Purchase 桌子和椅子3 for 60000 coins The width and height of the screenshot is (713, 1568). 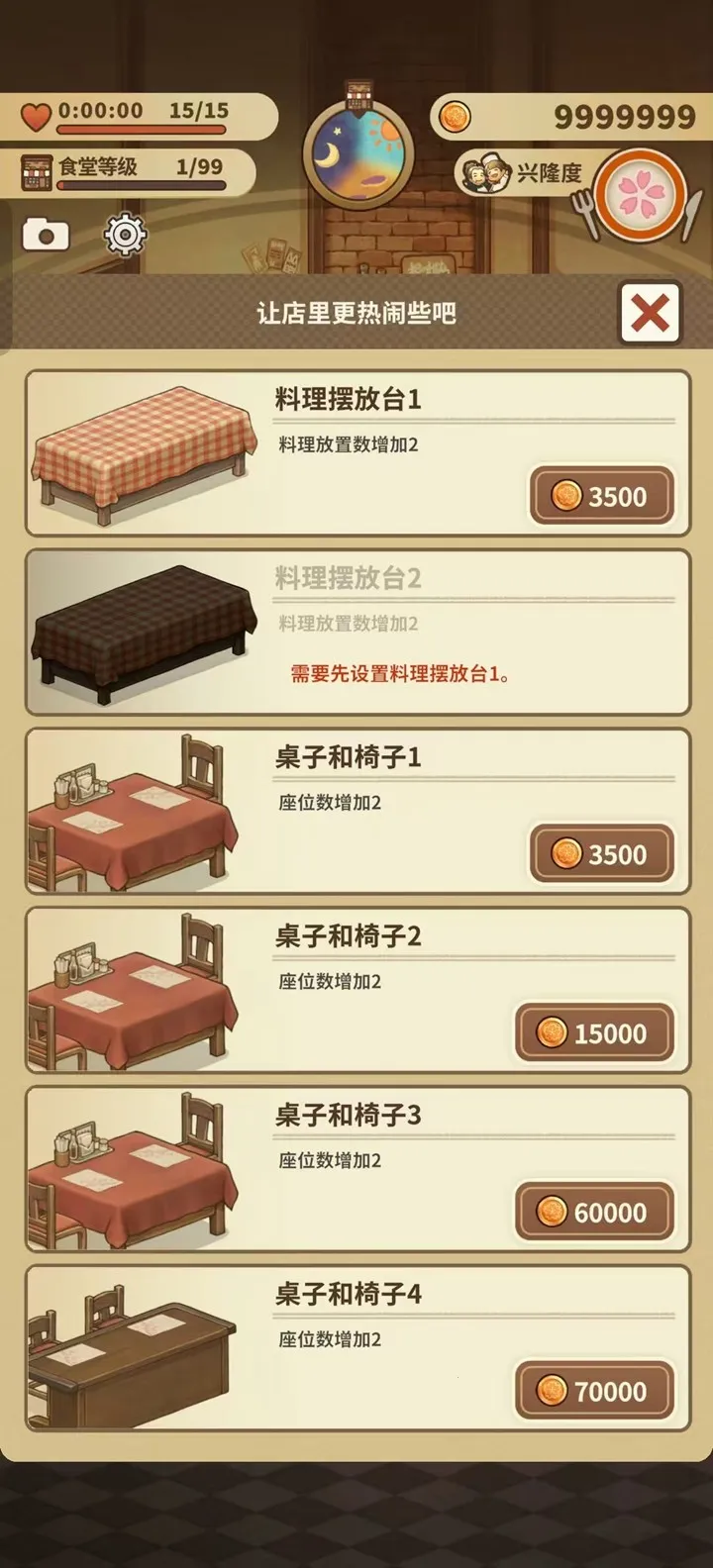594,1212
